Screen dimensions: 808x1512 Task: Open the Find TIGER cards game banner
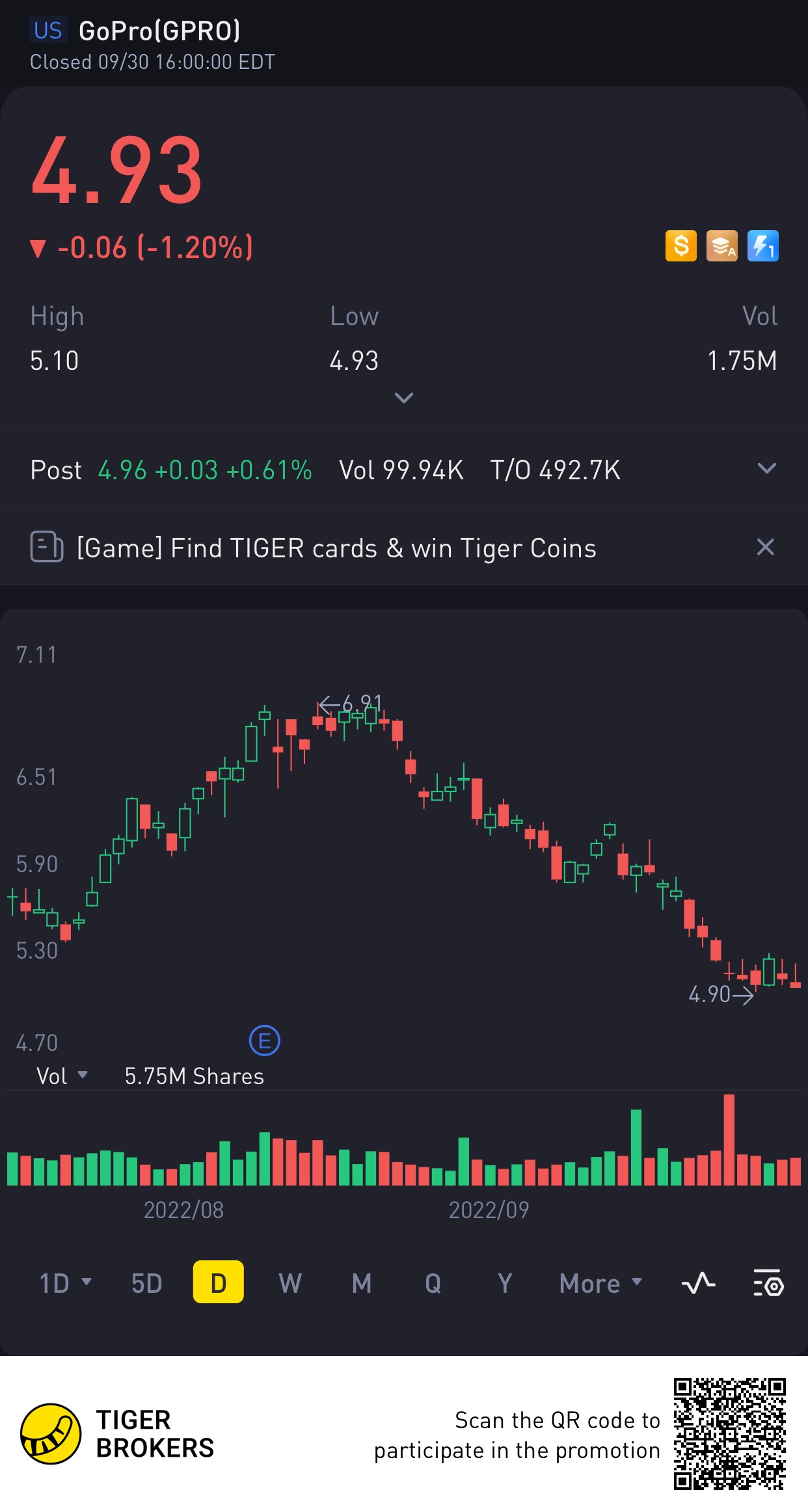tap(336, 548)
